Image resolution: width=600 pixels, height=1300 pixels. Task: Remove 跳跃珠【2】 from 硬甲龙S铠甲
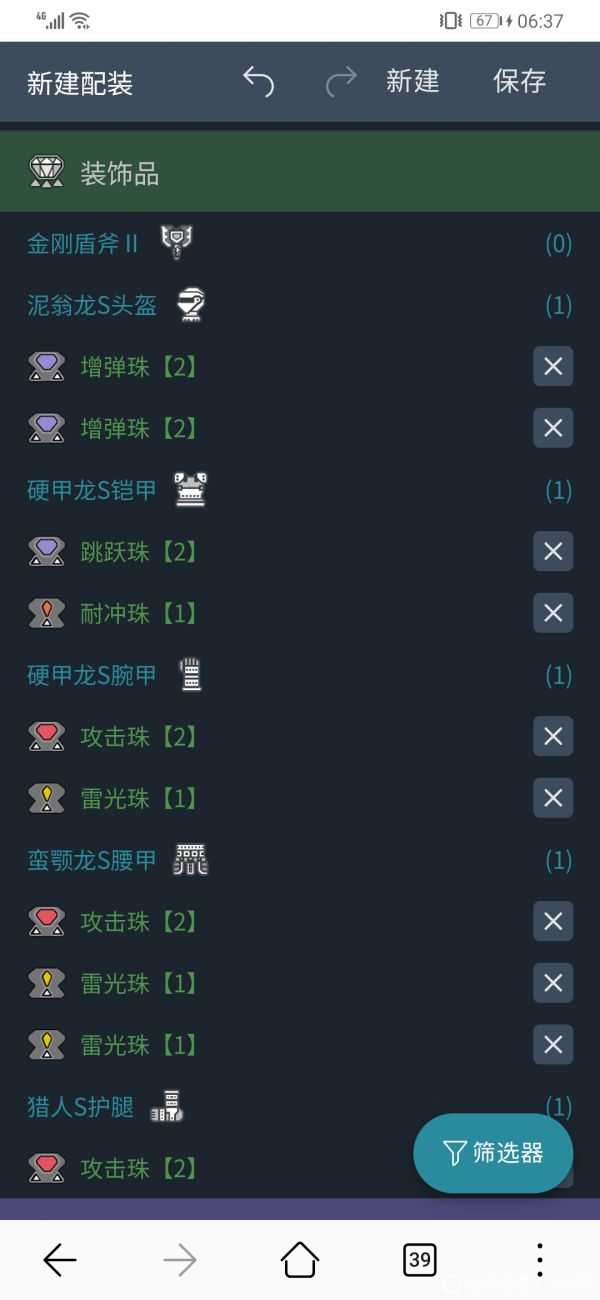pyautogui.click(x=552, y=551)
